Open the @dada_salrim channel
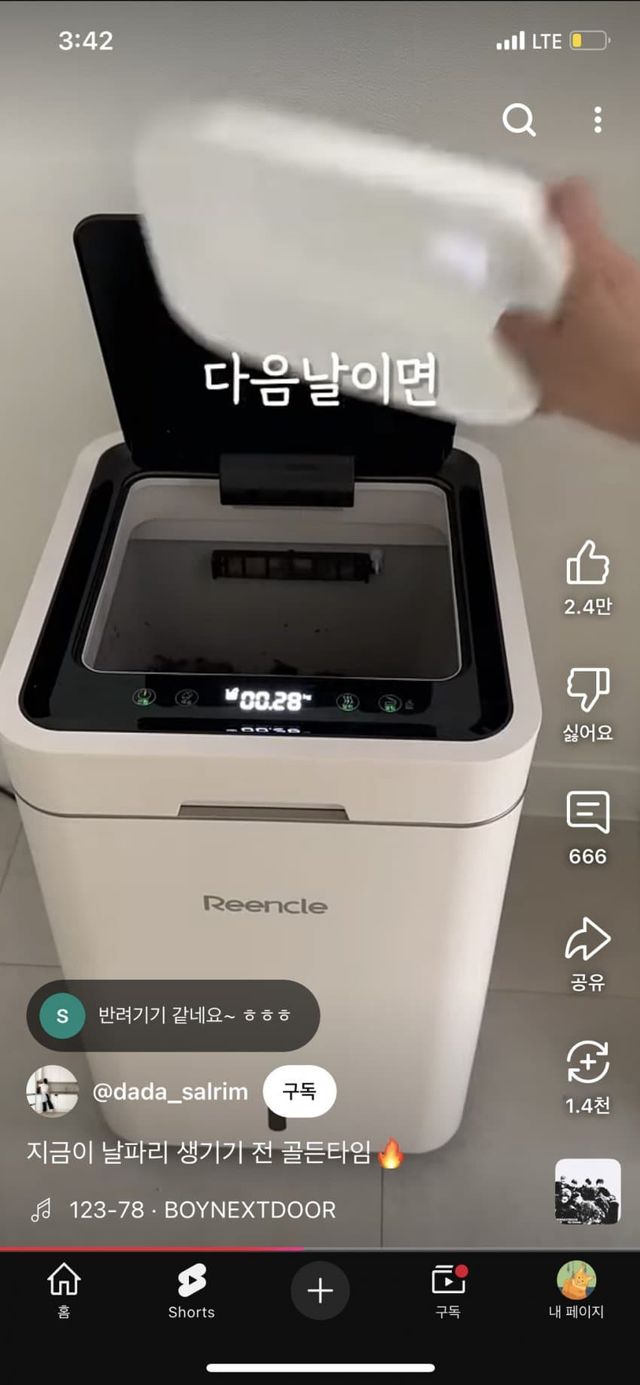Image resolution: width=640 pixels, height=1385 pixels. pos(169,1092)
